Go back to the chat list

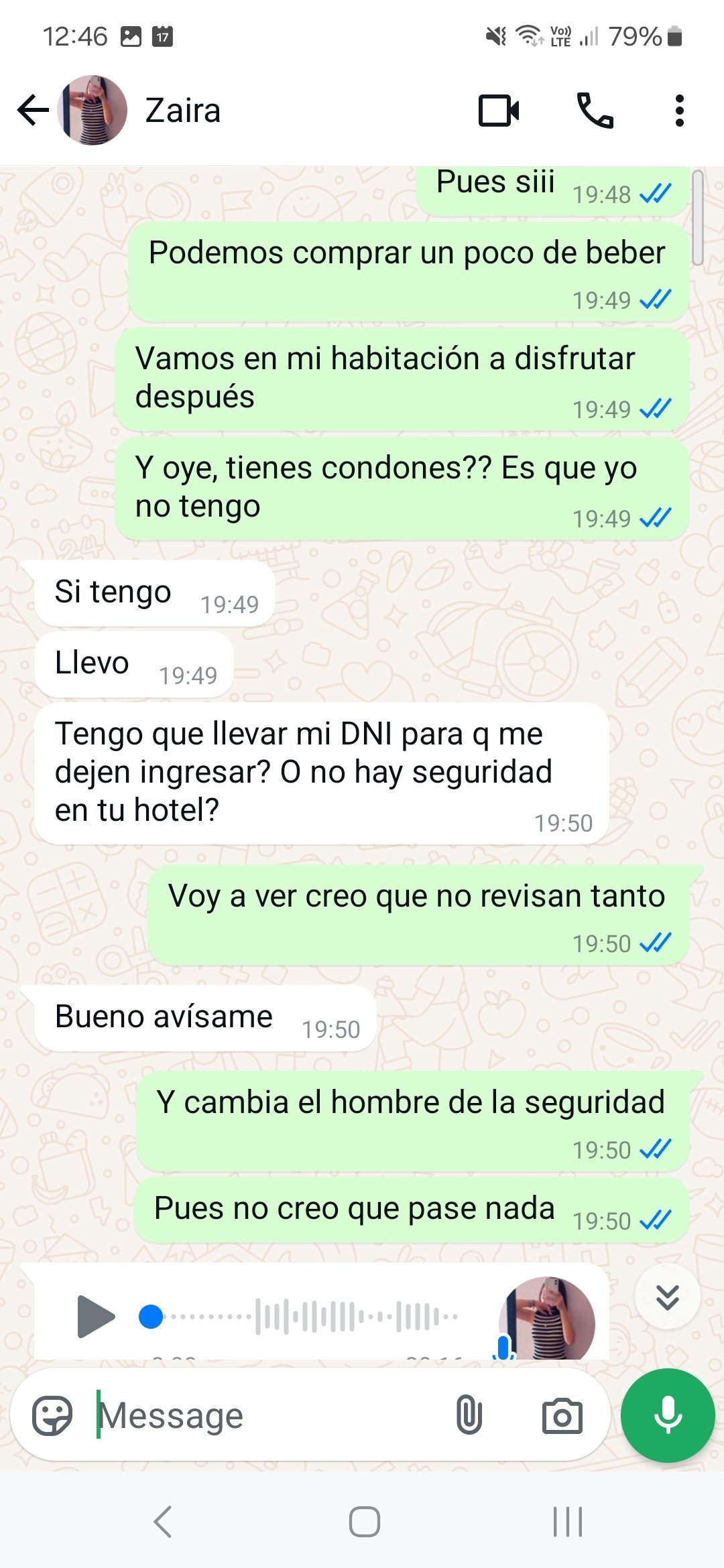tap(34, 111)
